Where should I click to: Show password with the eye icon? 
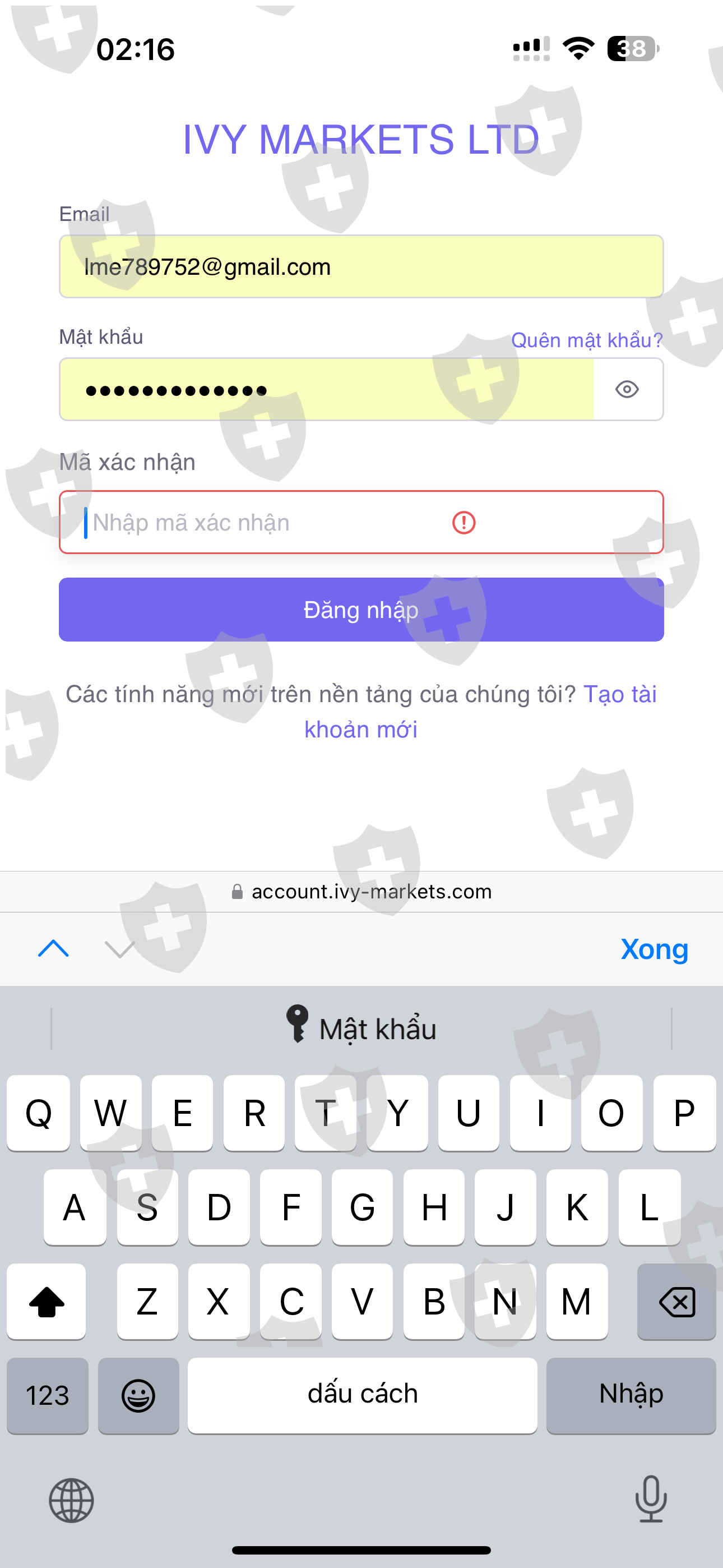[x=627, y=390]
